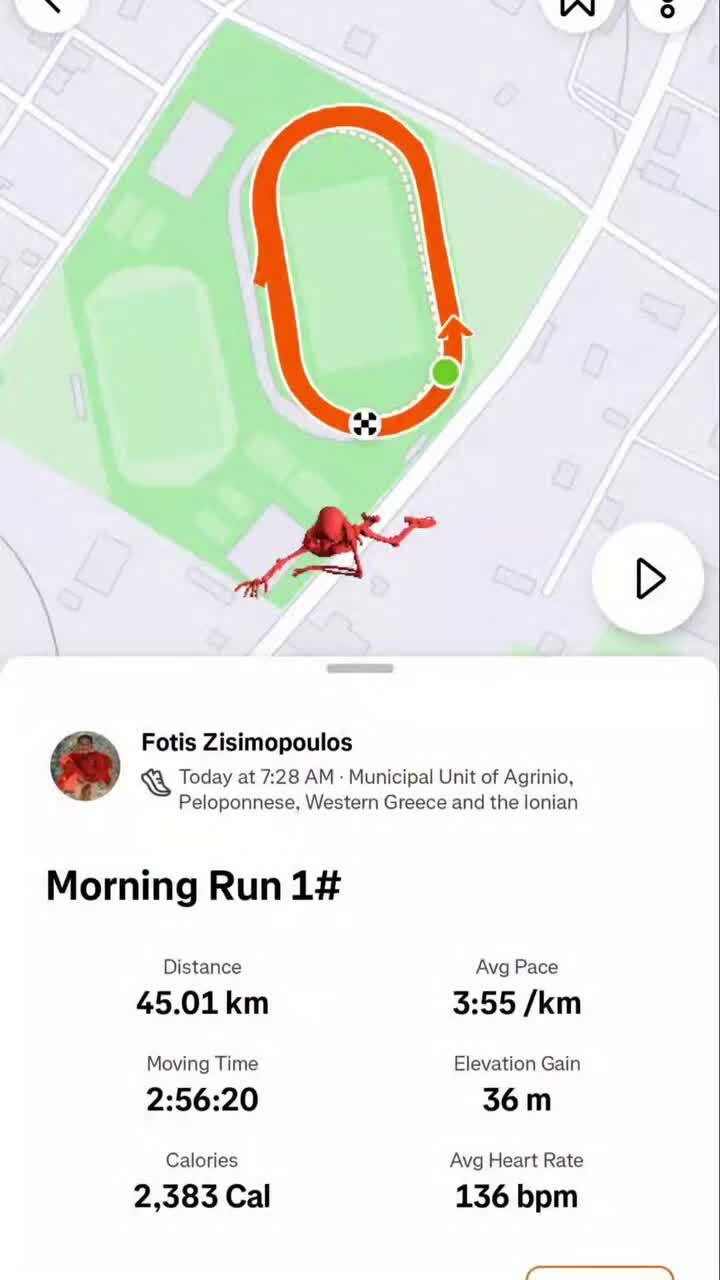Open the Fotis Zisimopoulos athlete name
This screenshot has height=1280, width=720.
(x=246, y=742)
